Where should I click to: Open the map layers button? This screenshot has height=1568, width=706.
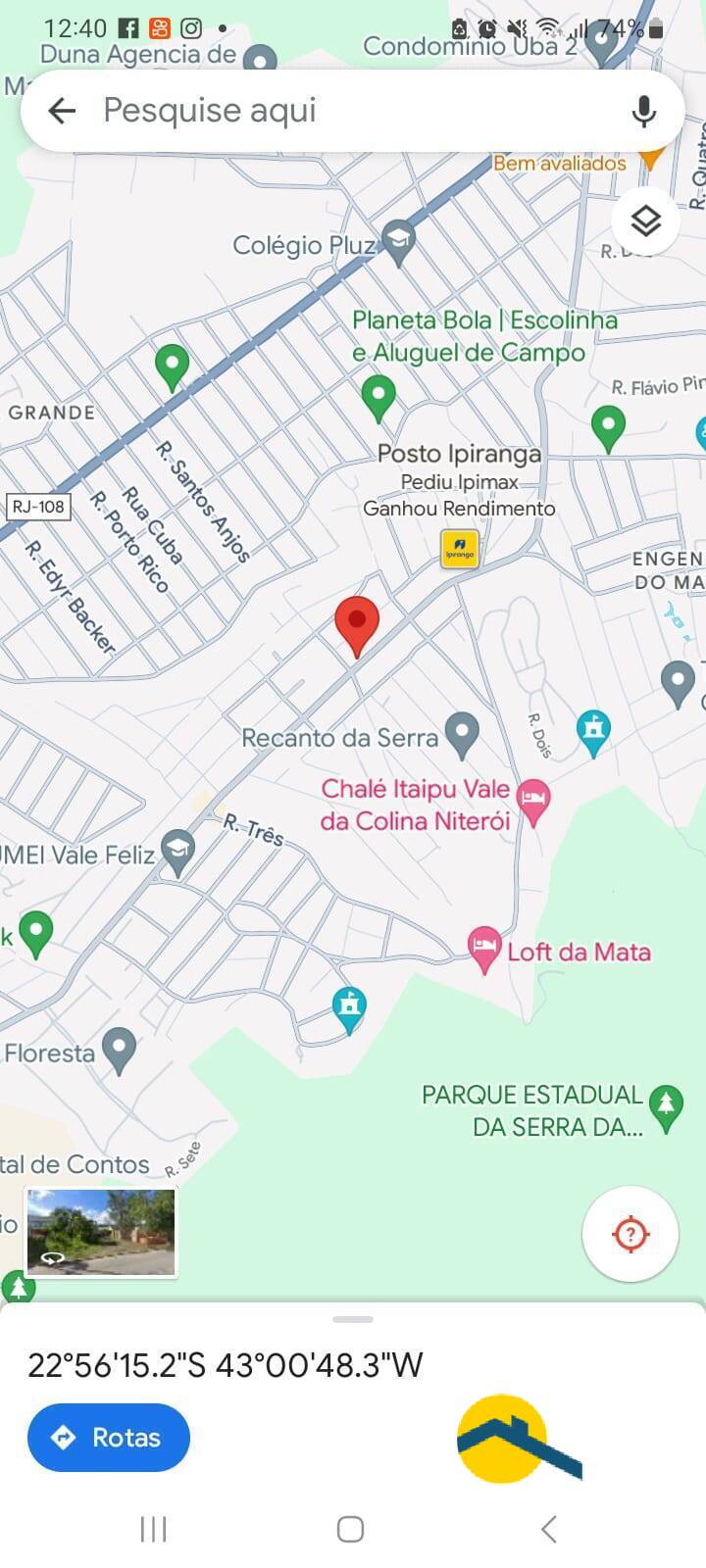(x=645, y=221)
